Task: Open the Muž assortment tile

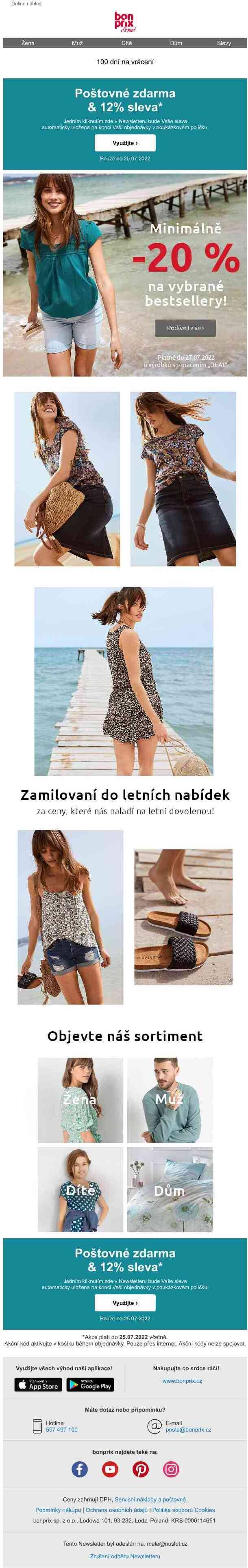Action: pyautogui.click(x=170, y=1099)
